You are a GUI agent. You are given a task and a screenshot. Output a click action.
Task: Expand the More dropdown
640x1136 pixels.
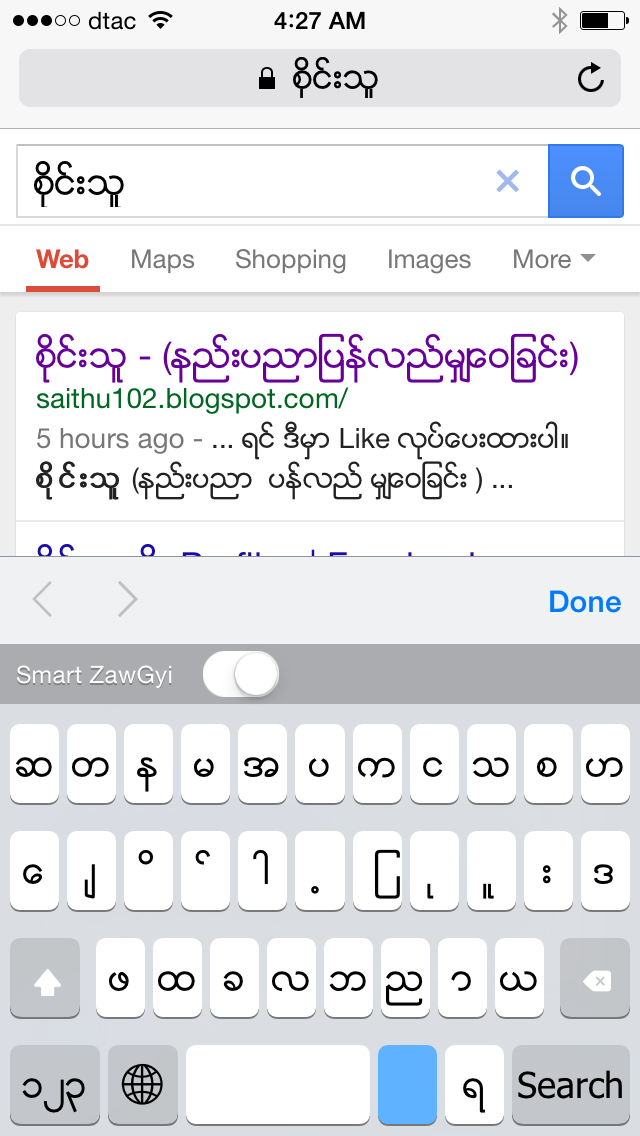pos(553,260)
